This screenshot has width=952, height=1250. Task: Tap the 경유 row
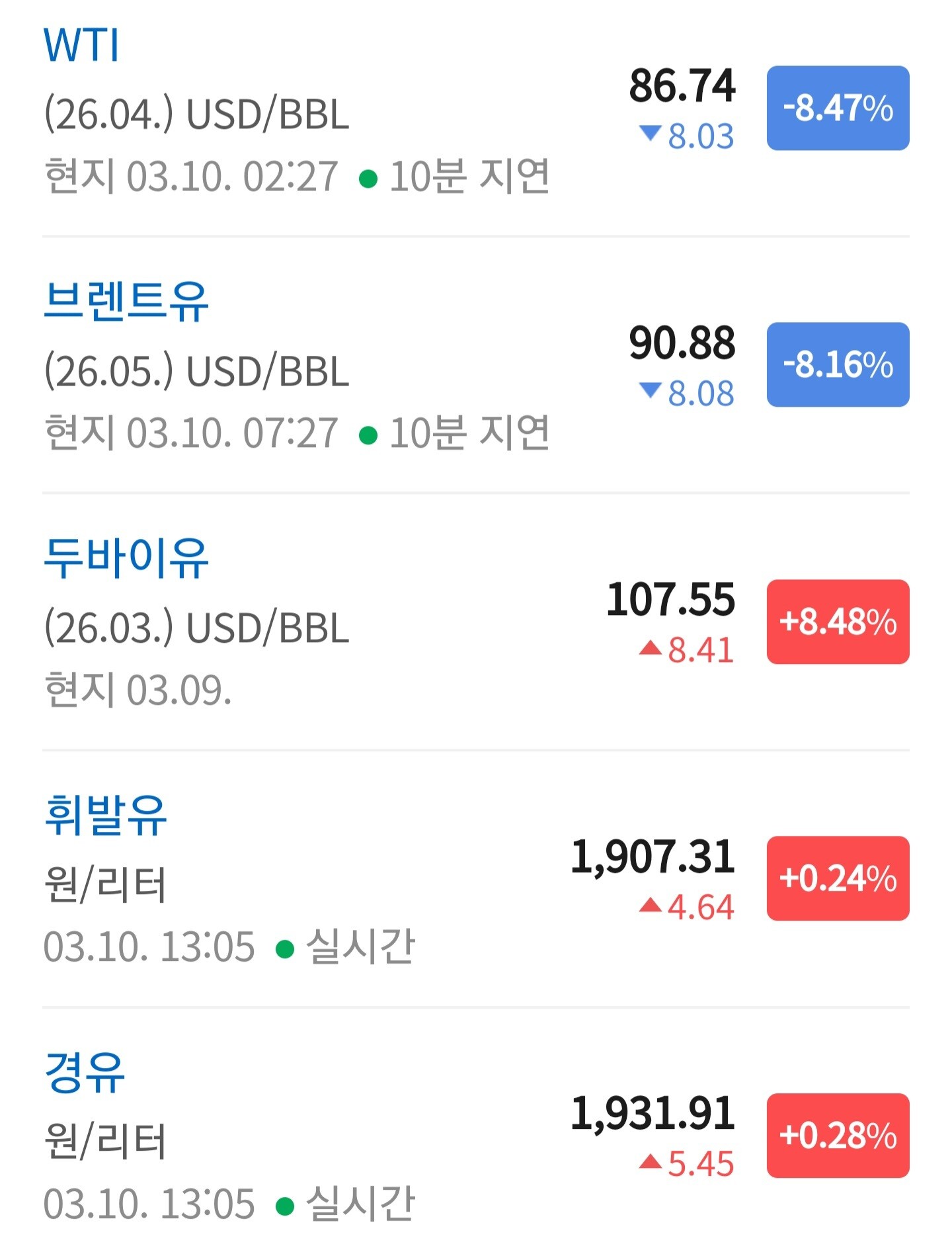coord(85,1071)
